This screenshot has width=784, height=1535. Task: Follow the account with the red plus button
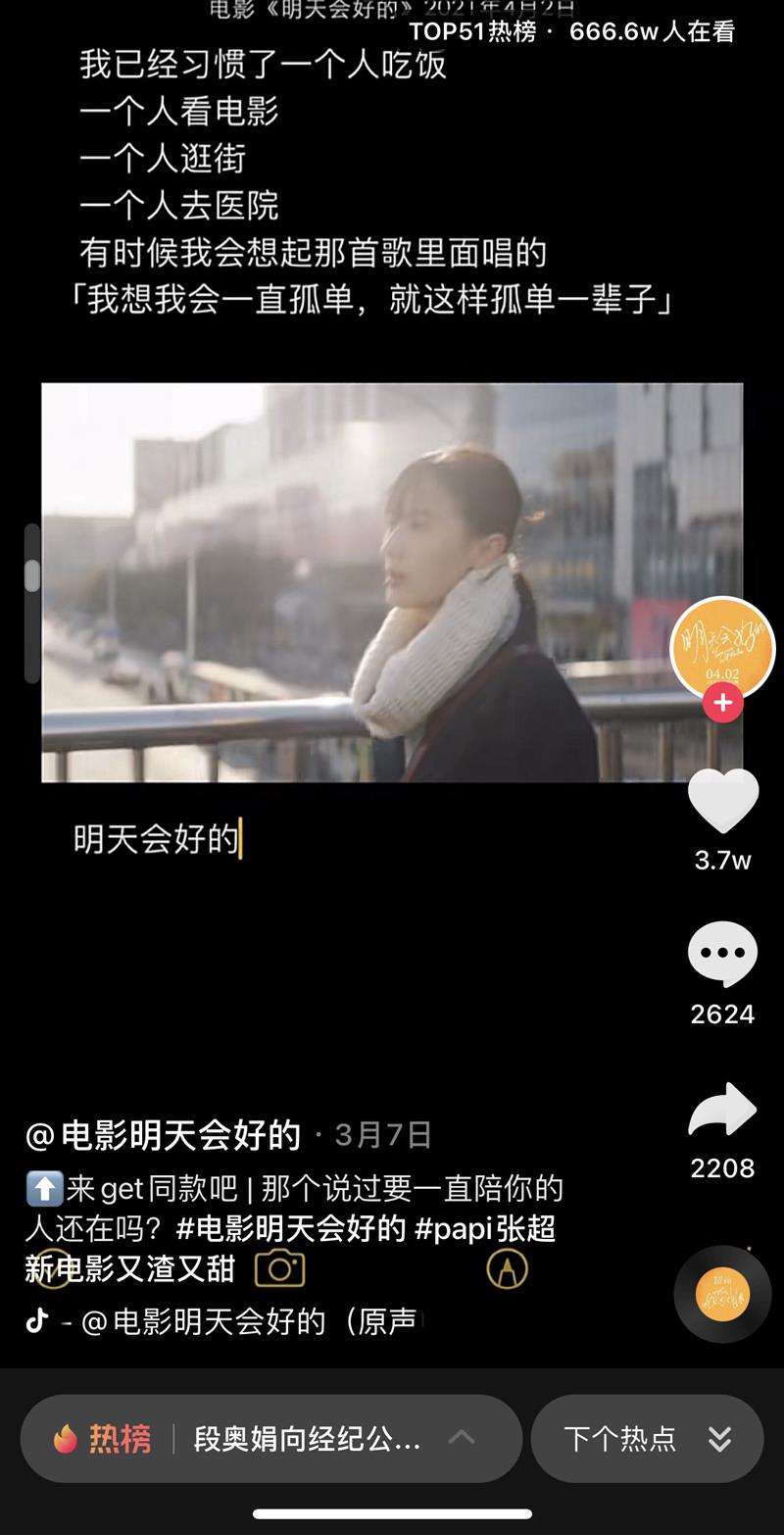(x=722, y=703)
